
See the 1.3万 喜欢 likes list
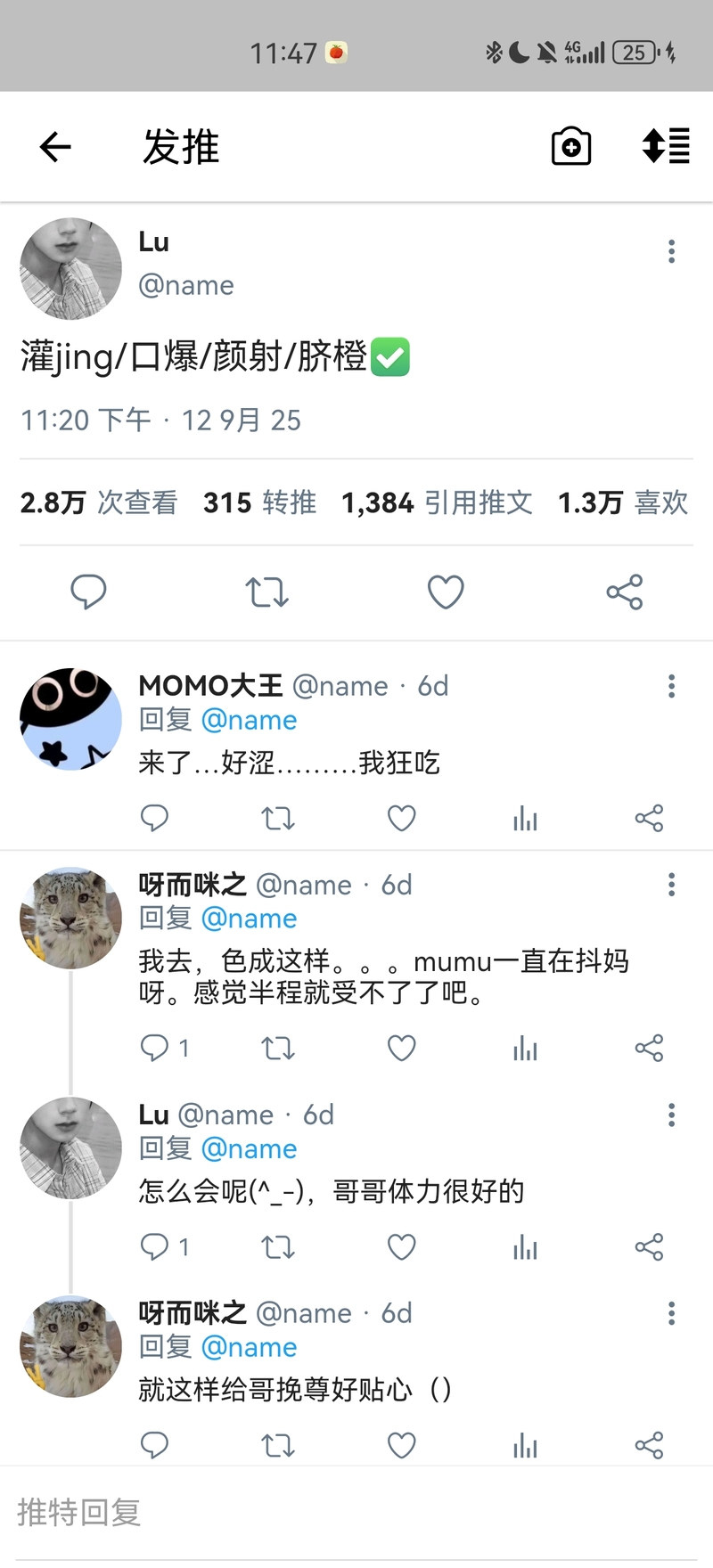pos(623,502)
